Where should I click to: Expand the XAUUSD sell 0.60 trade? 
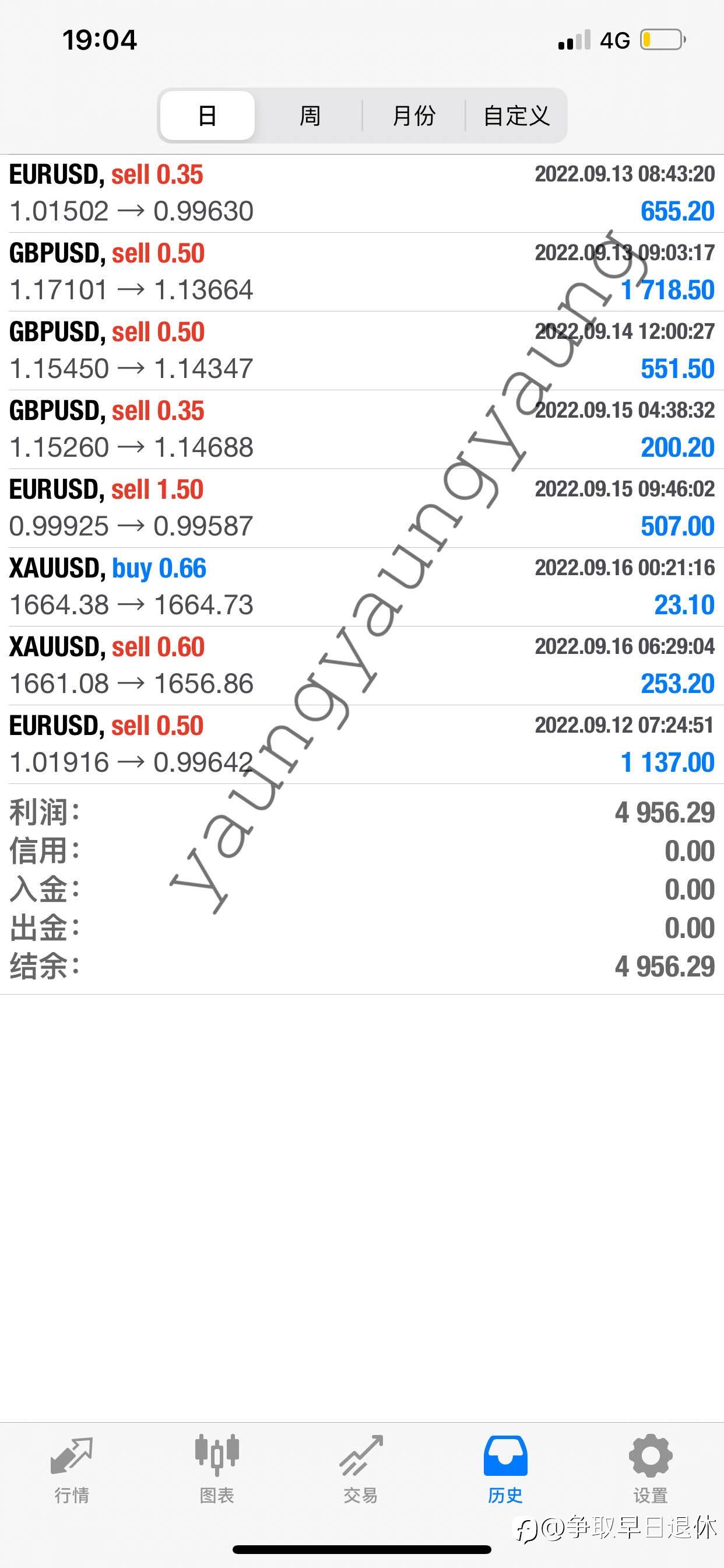[x=362, y=666]
